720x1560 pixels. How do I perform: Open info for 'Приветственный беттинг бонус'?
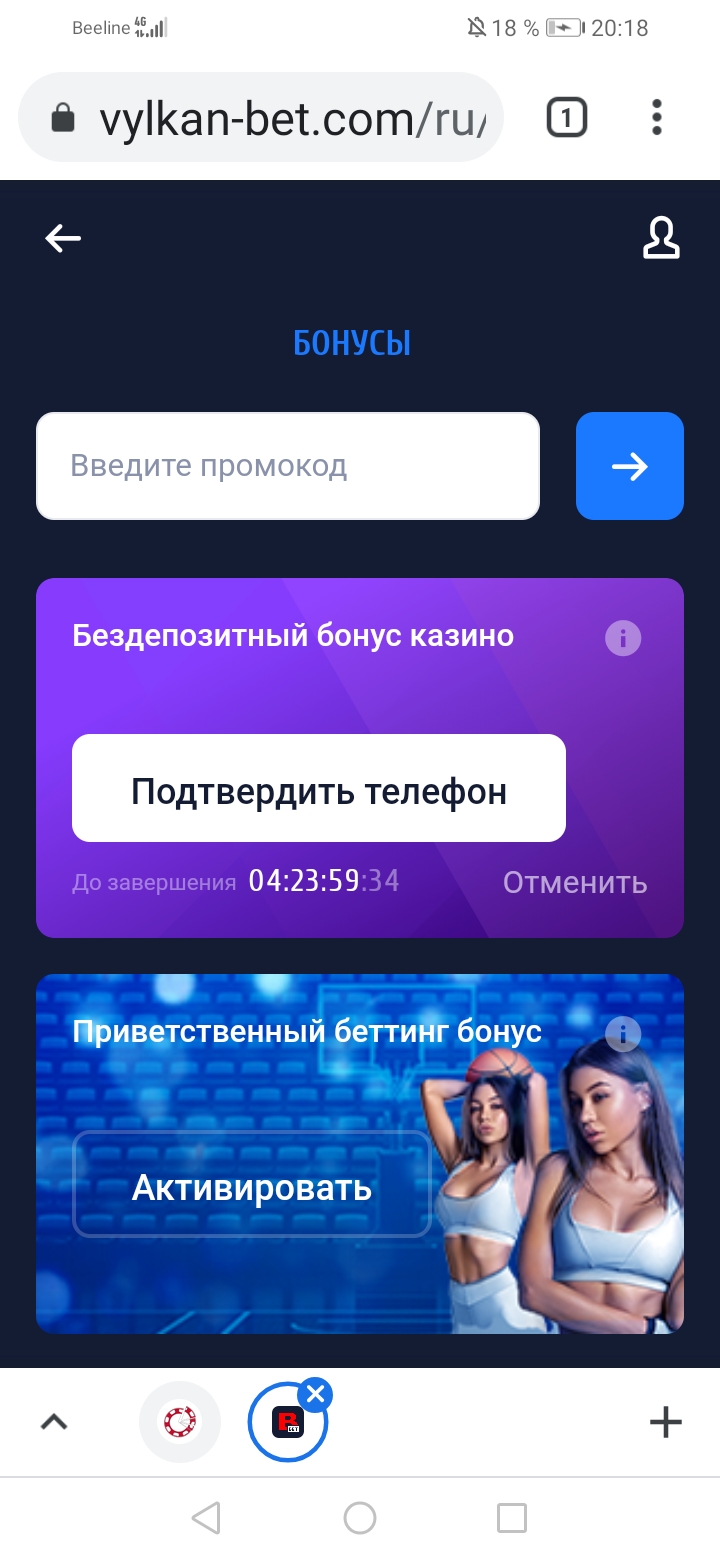point(623,1033)
